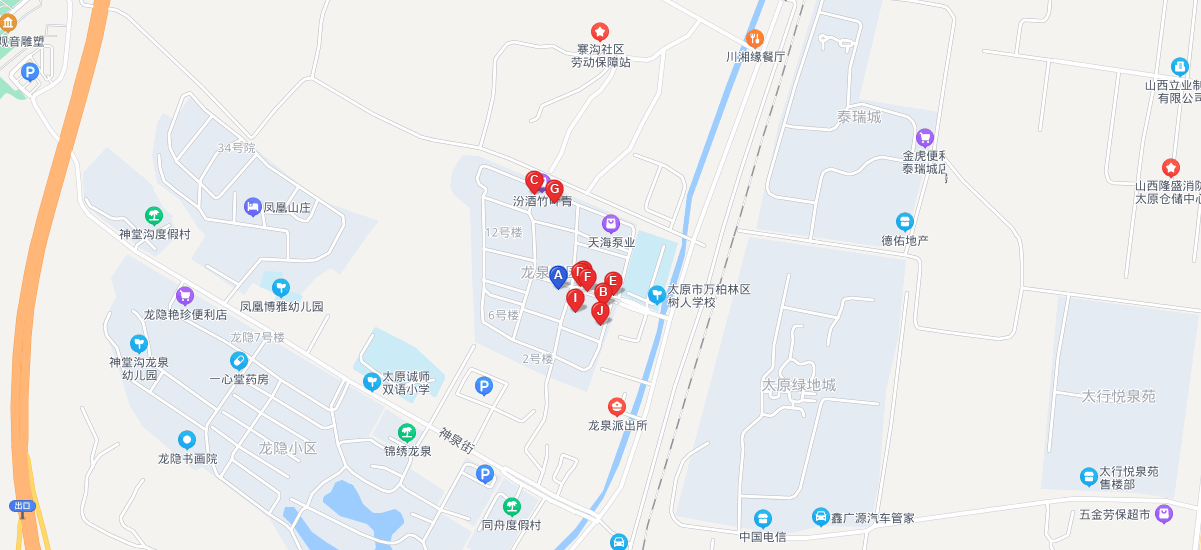Screen dimensions: 1201x550
Task: Tap the red marker labeled B
Action: pos(602,292)
